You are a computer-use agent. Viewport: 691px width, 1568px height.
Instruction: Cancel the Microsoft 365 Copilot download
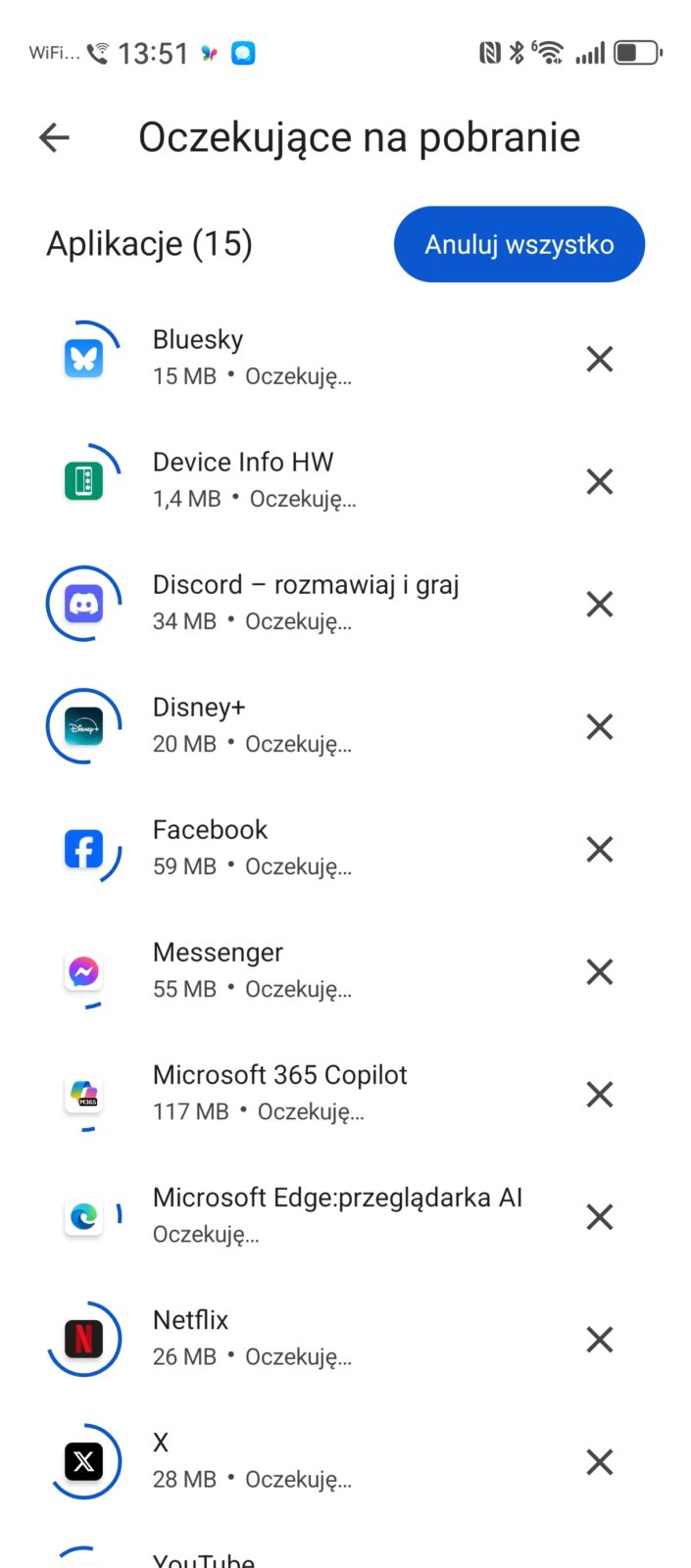pos(599,1094)
